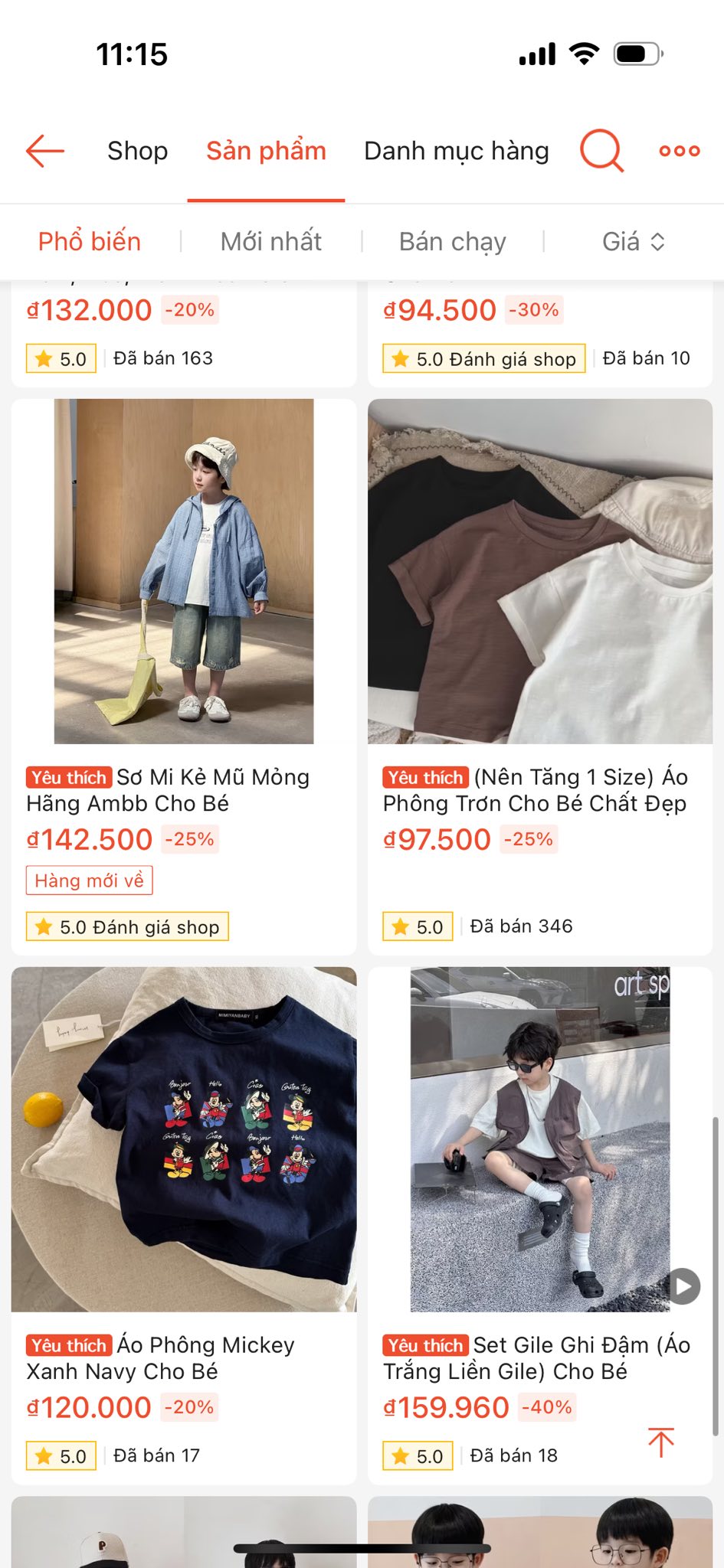Screen dimensions: 724x1568
Task: Sort products by Bán chạy
Action: point(452,242)
